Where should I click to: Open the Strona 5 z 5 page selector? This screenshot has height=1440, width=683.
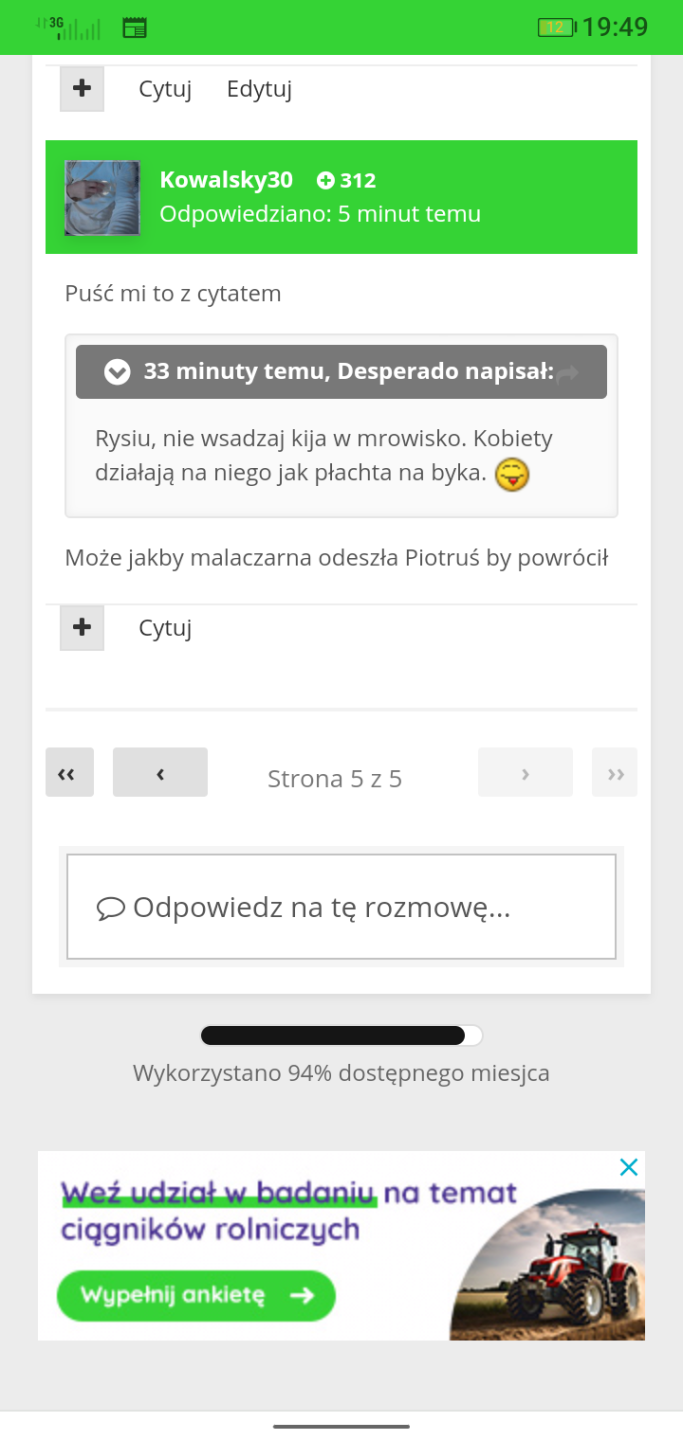[334, 779]
